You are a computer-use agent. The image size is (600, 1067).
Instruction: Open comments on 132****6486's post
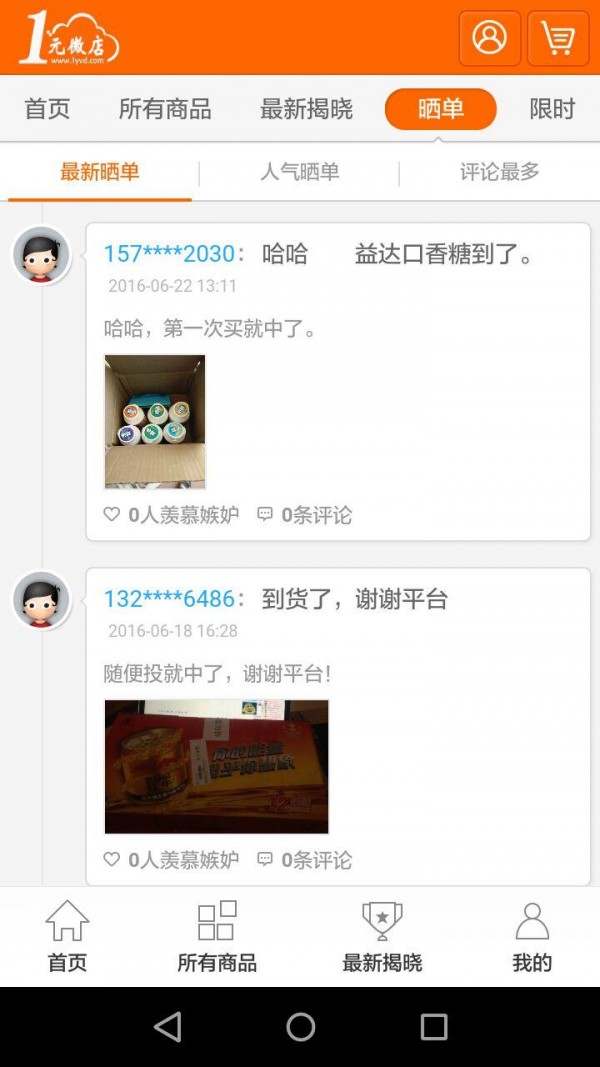pyautogui.click(x=305, y=860)
